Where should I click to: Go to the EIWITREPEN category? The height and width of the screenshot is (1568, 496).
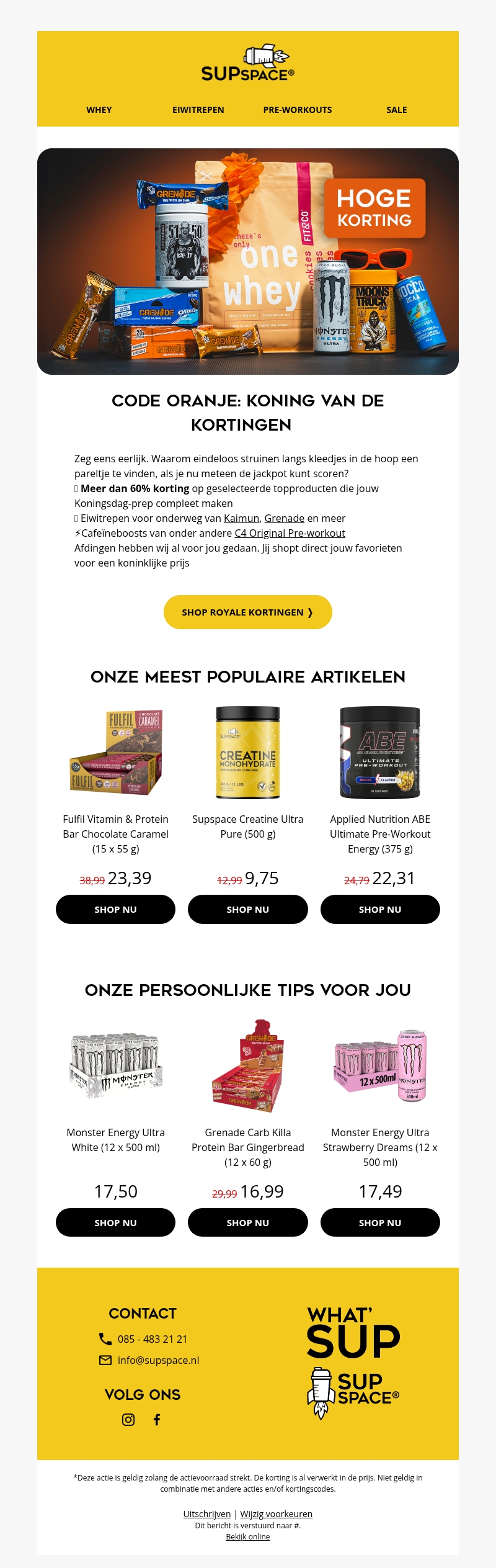(x=198, y=110)
